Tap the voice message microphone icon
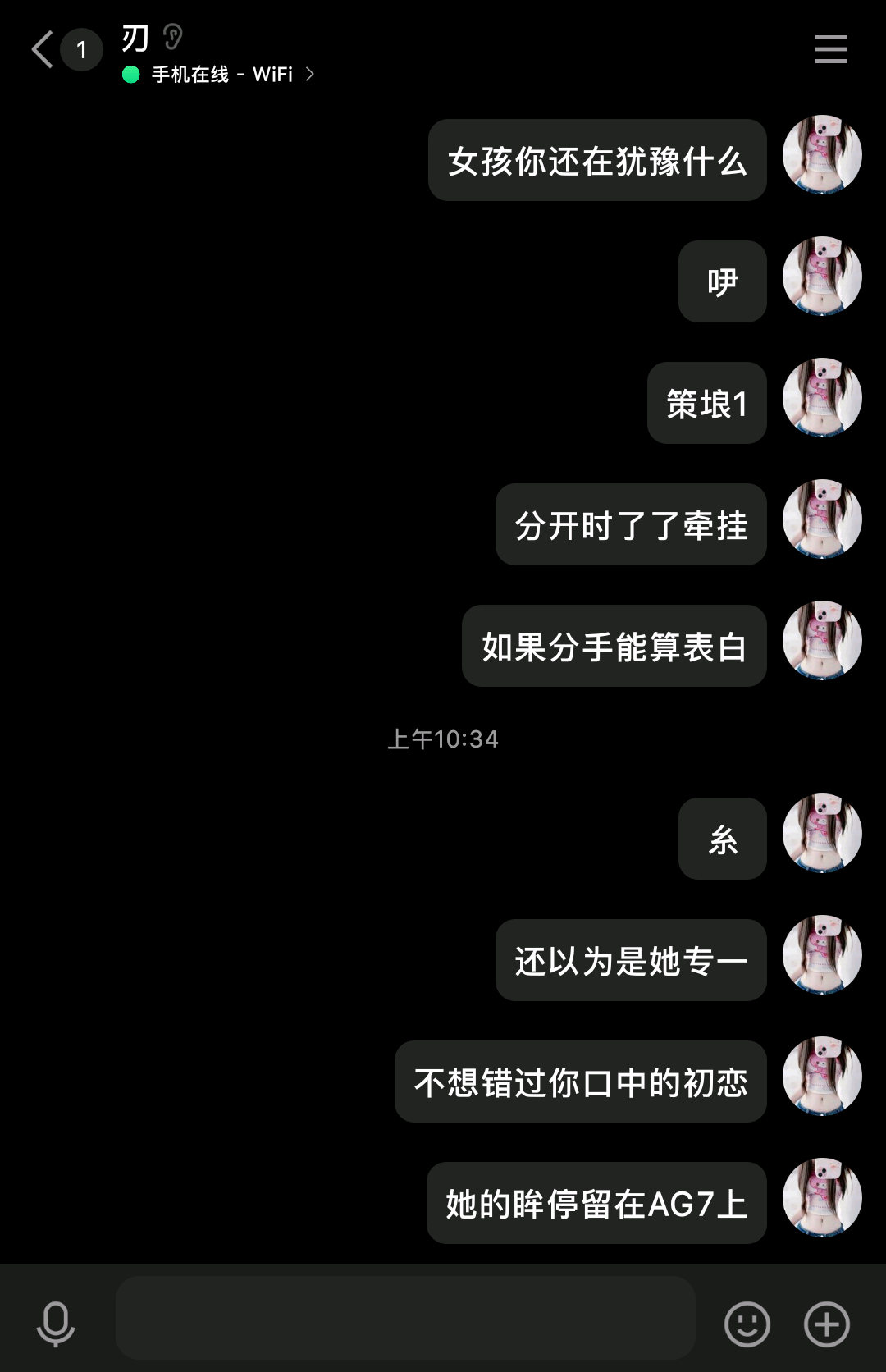Screen dimensions: 886x1372 point(56,1323)
